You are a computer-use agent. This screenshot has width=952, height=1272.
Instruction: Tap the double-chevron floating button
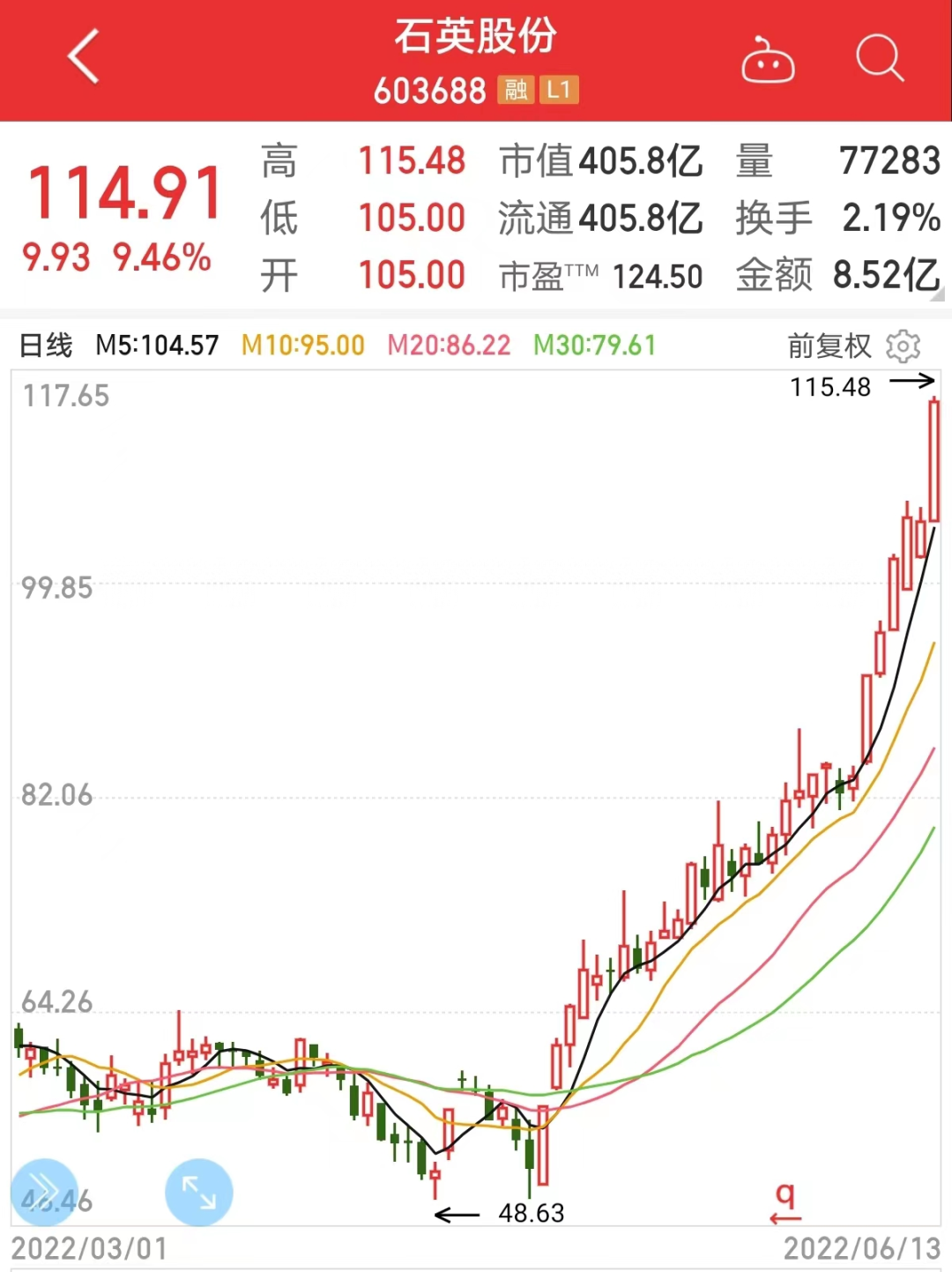click(x=44, y=1192)
